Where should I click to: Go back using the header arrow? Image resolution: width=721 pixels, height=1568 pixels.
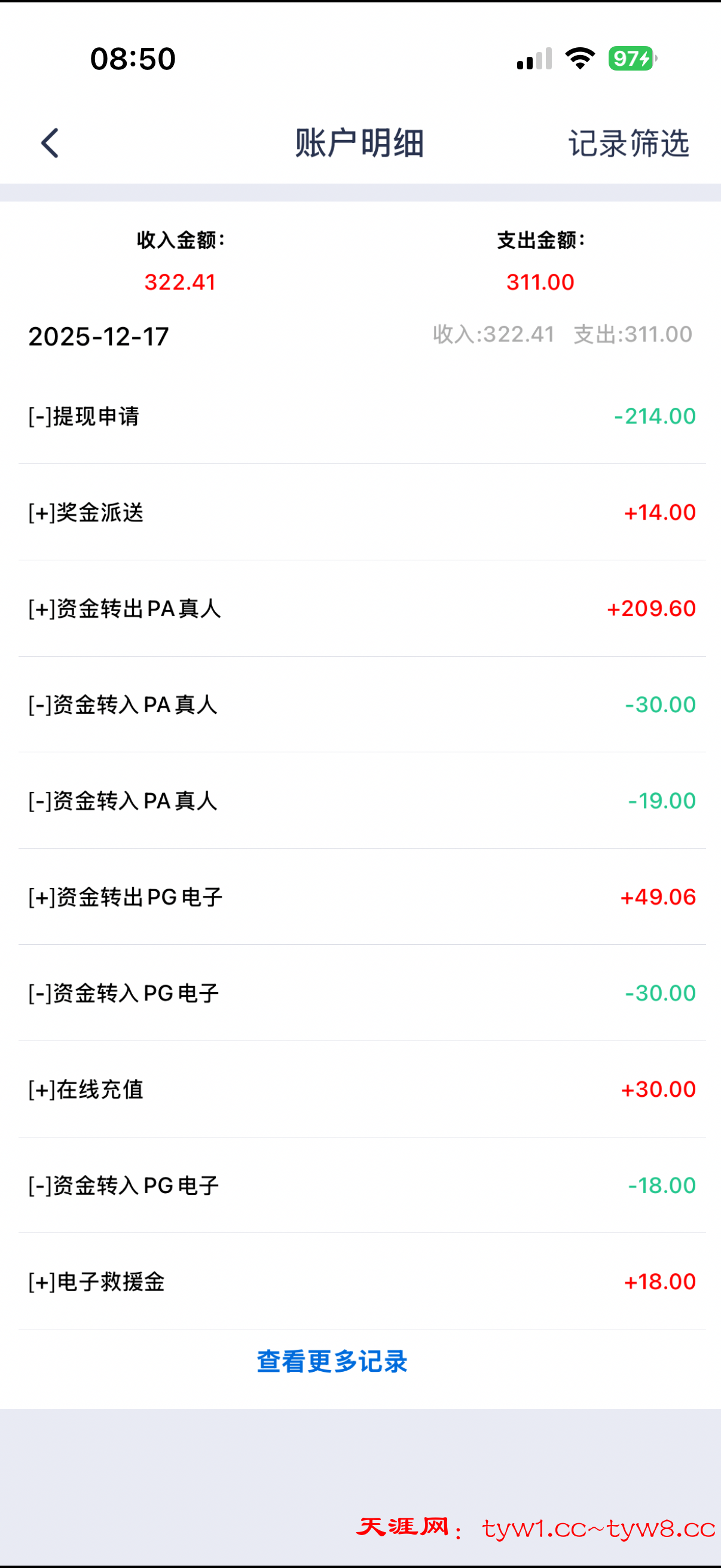tap(50, 143)
